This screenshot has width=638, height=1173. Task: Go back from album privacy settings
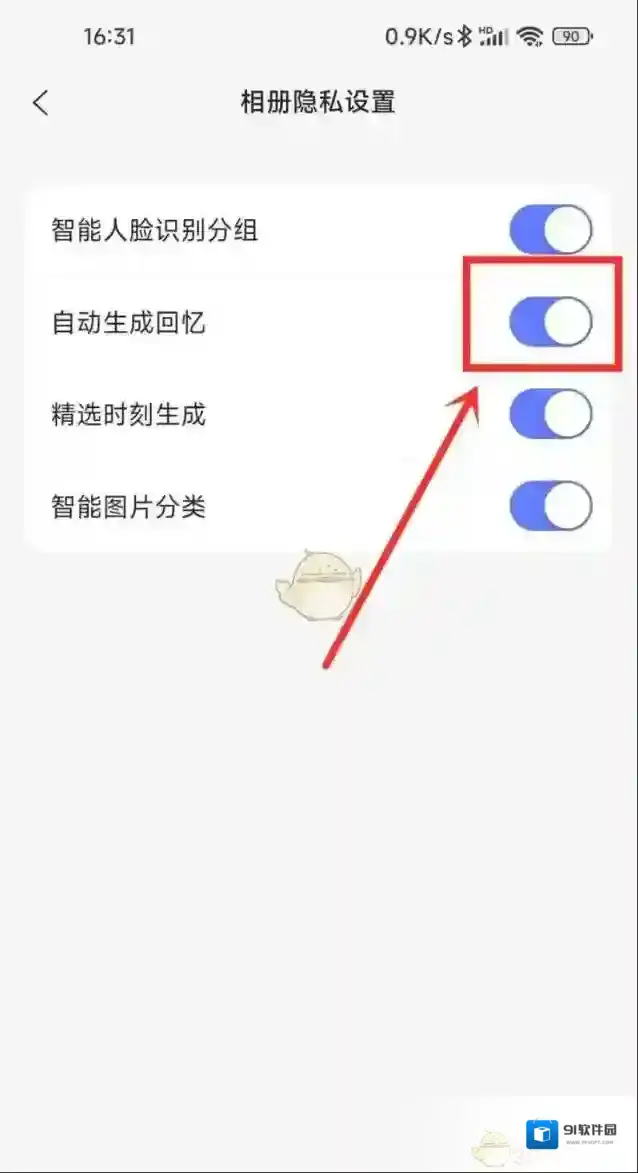coord(41,102)
